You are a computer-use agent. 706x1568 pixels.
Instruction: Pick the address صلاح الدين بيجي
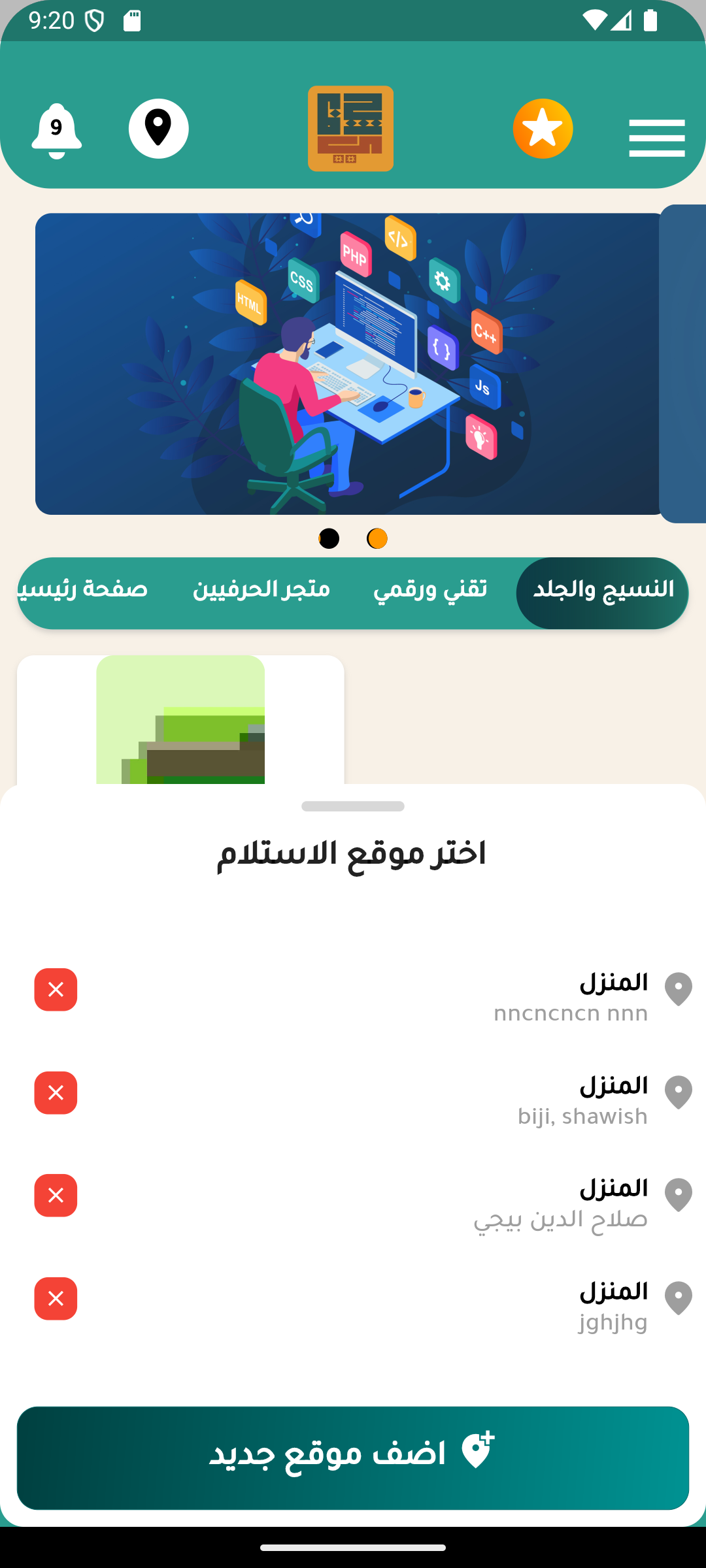[561, 1203]
